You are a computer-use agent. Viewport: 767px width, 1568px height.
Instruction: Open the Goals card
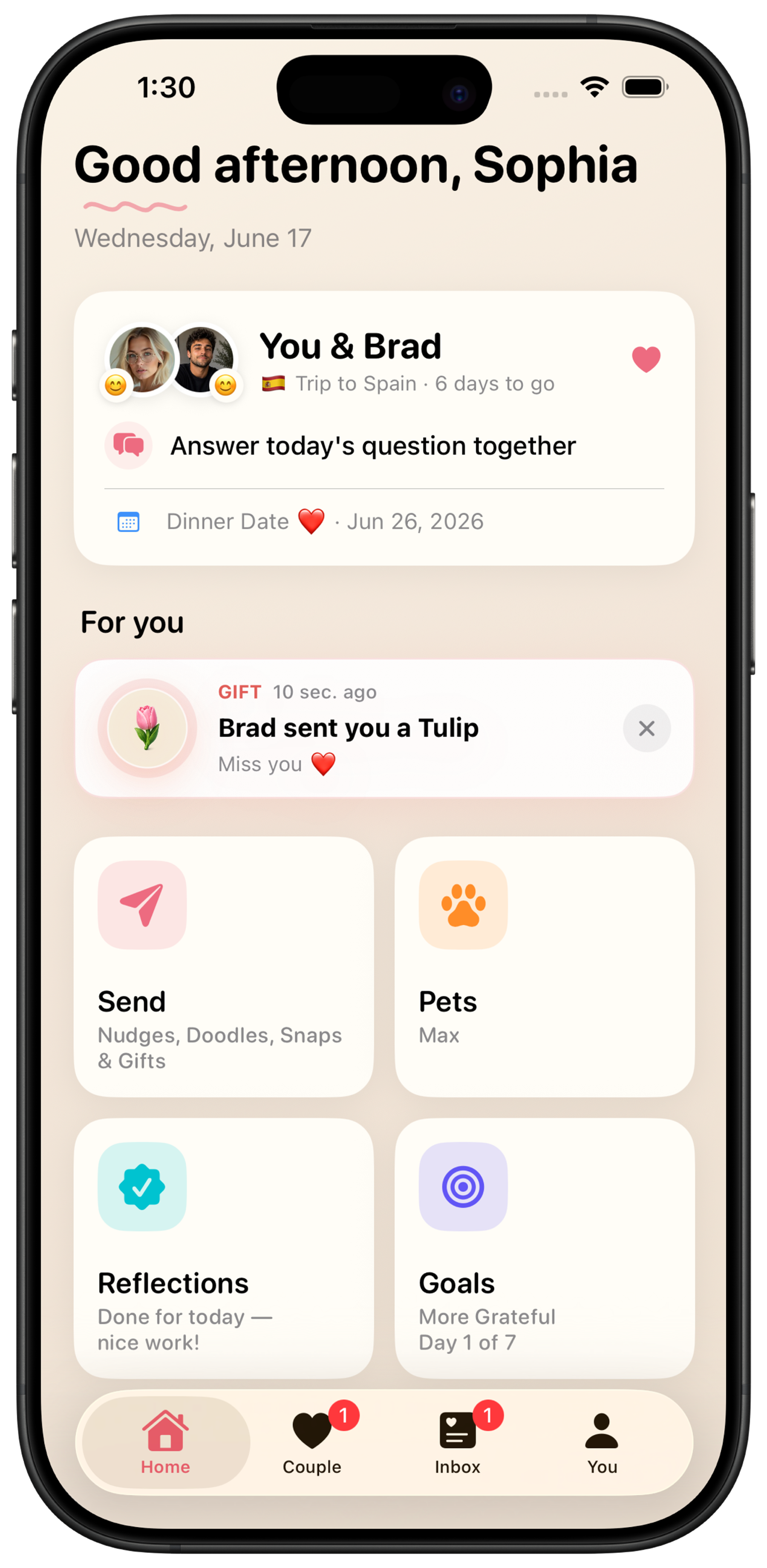click(544, 1248)
